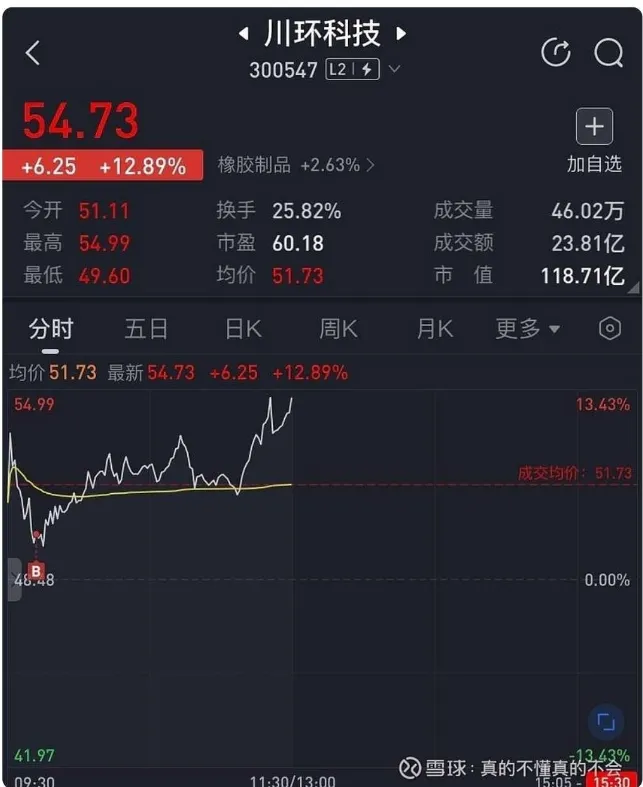
Task: Switch to previous stock with left triangle
Action: click(x=243, y=34)
